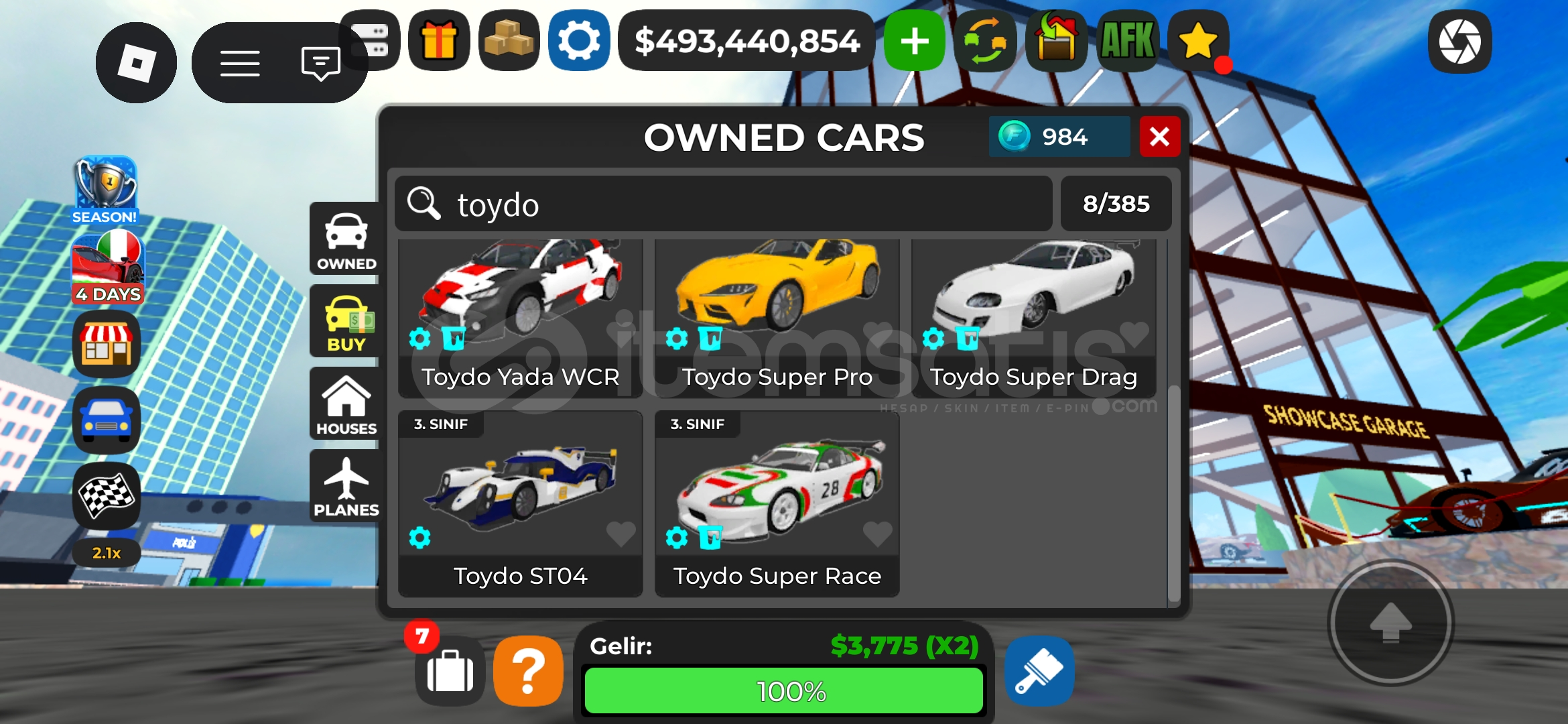Open the Roblox menu logo
This screenshot has height=724, width=1568.
[136, 63]
